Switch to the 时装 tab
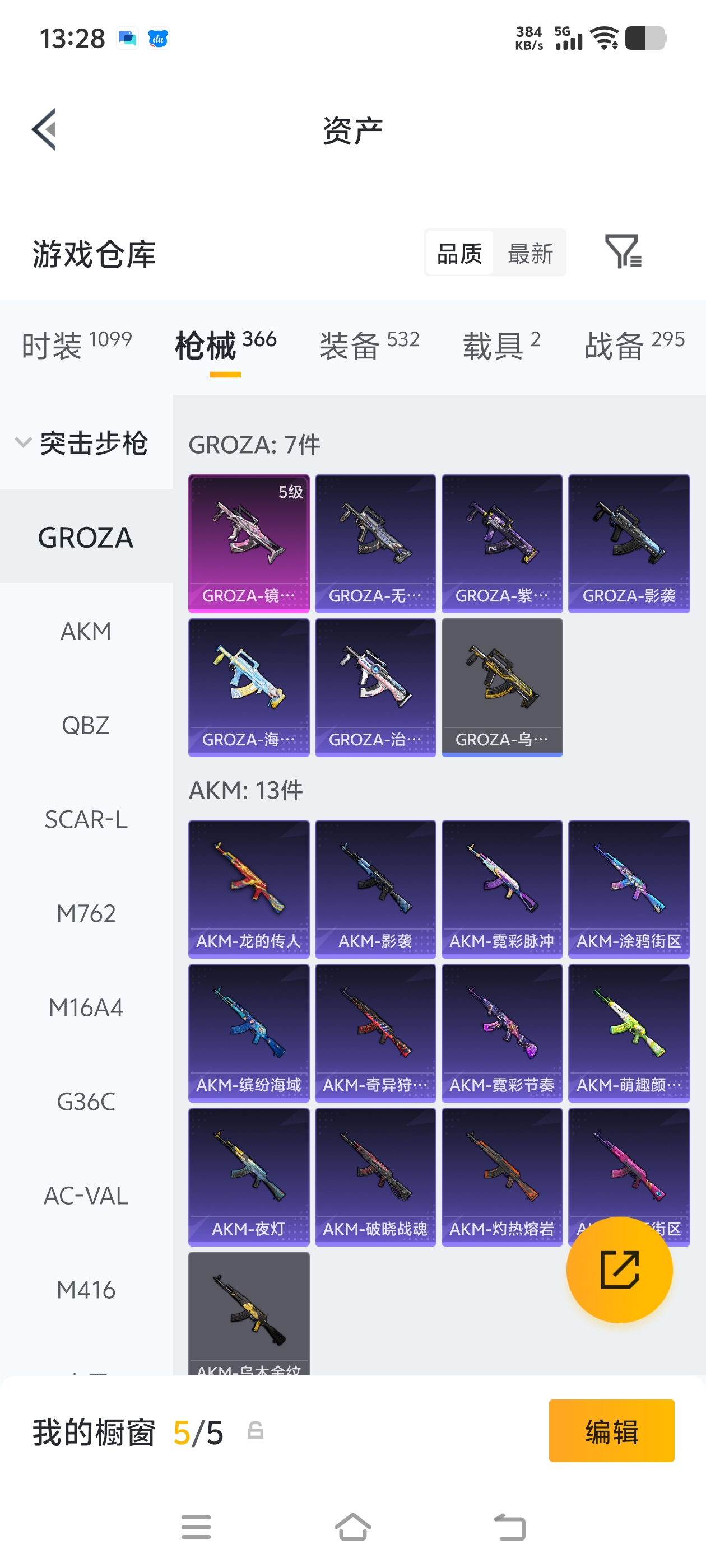 click(x=77, y=345)
